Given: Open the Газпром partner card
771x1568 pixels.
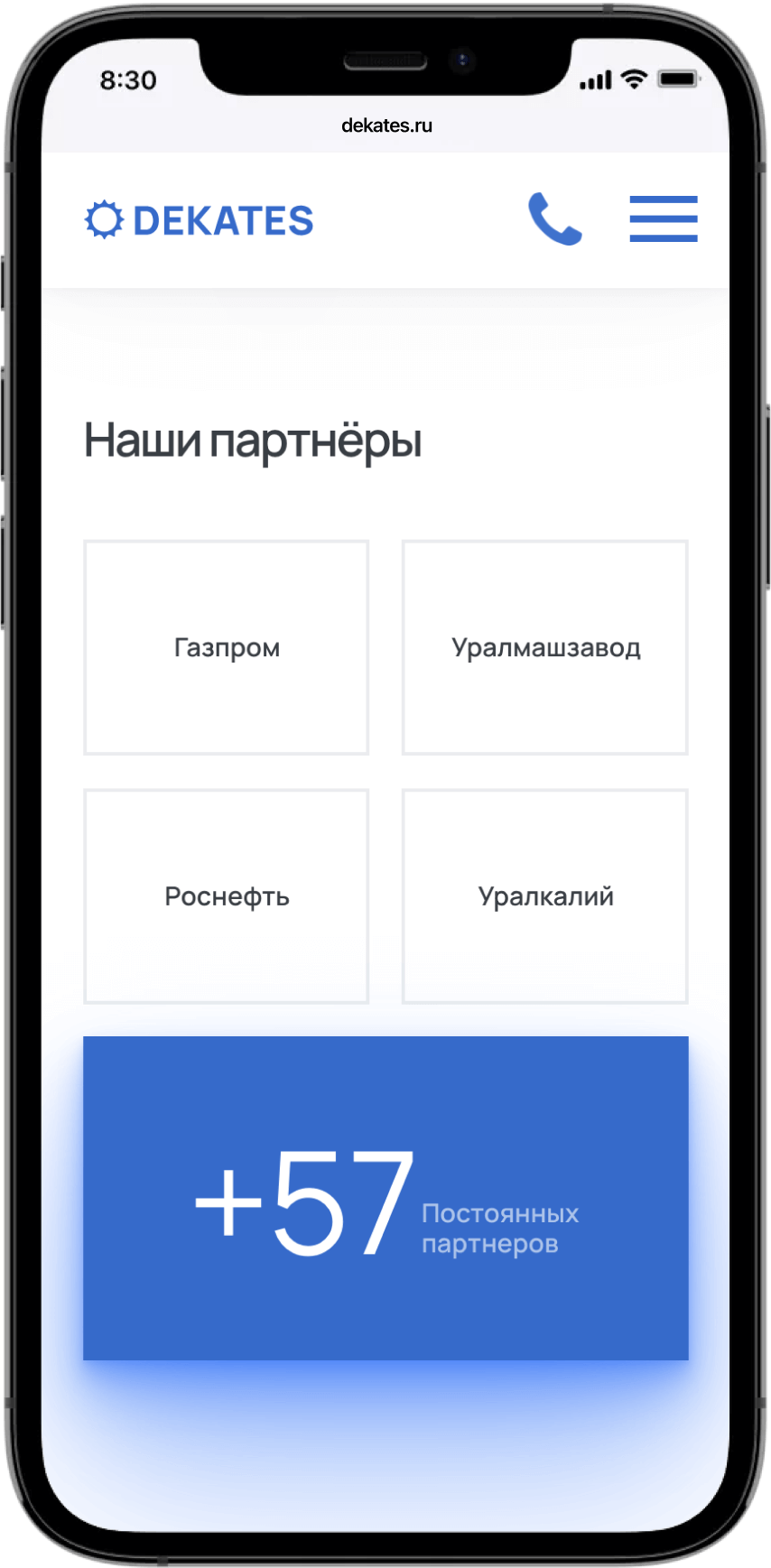Looking at the screenshot, I should pos(227,647).
